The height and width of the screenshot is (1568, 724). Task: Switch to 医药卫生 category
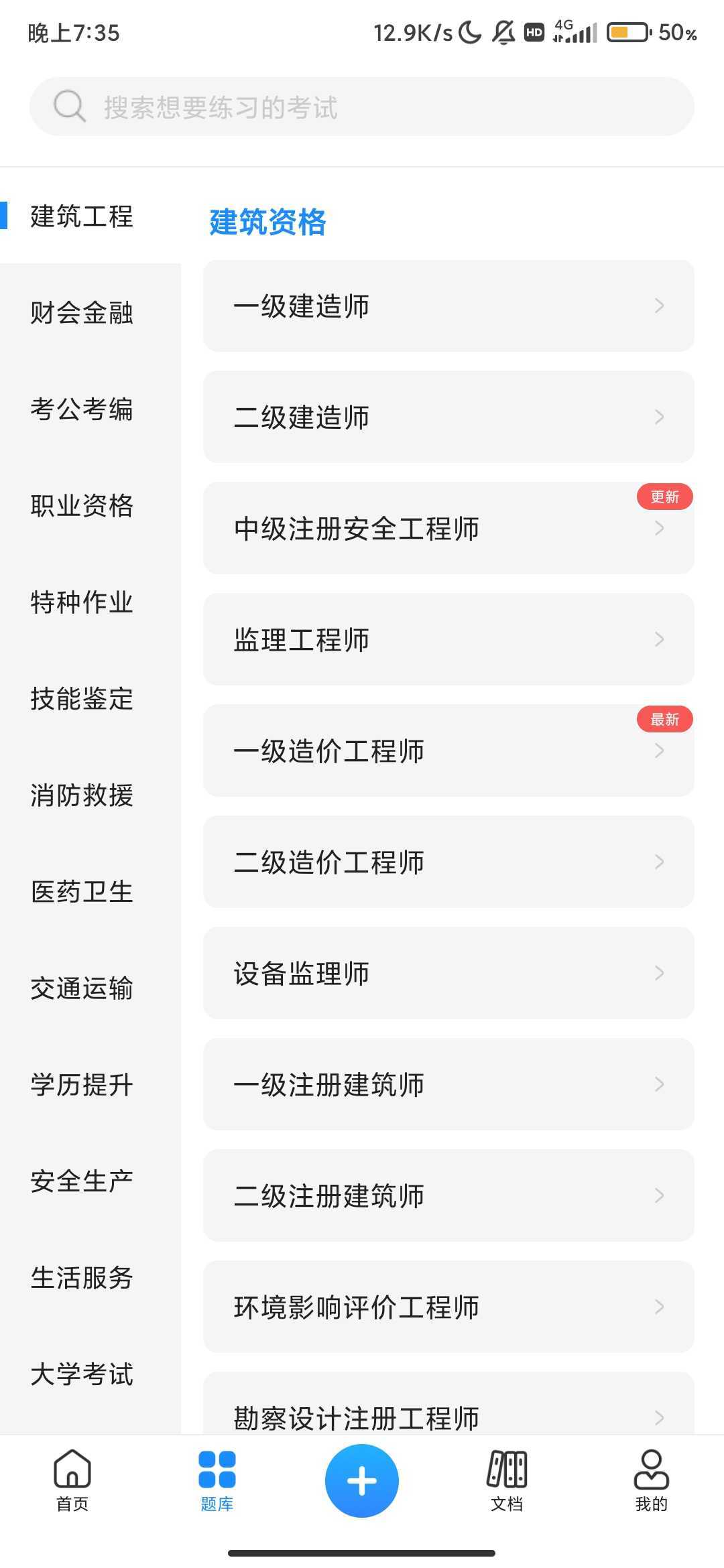point(82,892)
